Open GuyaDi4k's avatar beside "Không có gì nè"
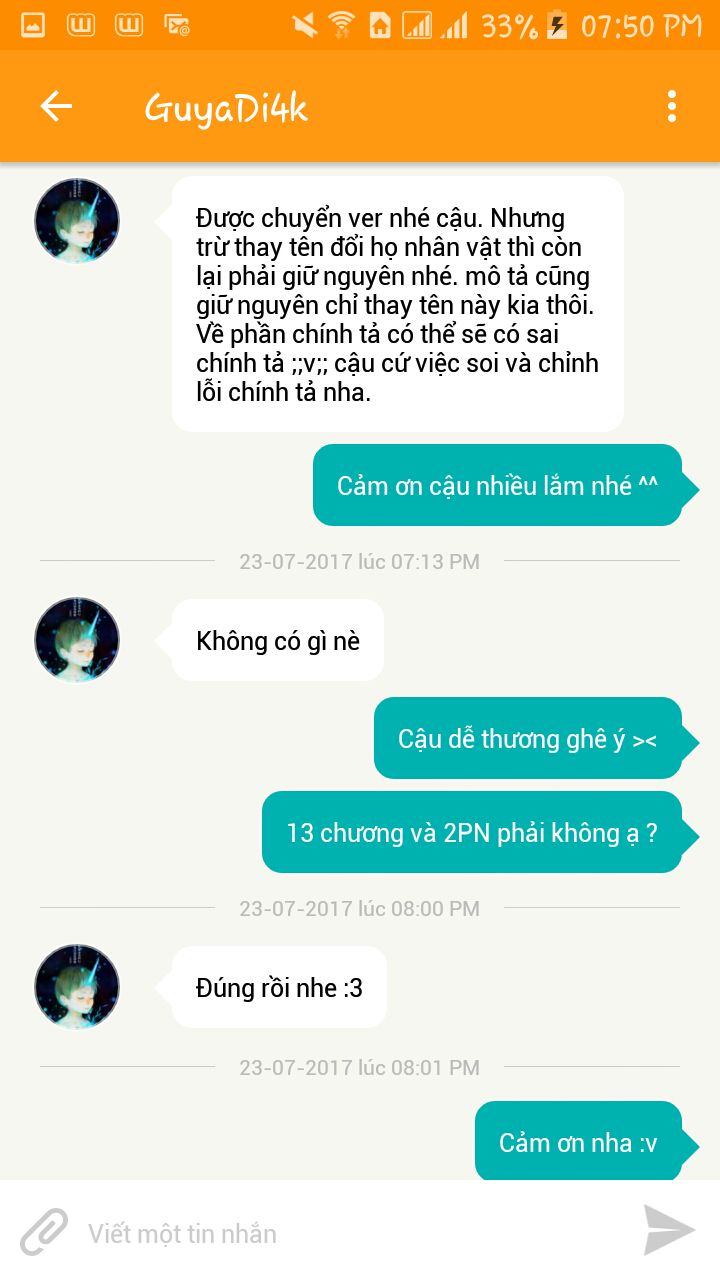This screenshot has height=1280, width=720. pos(77,641)
